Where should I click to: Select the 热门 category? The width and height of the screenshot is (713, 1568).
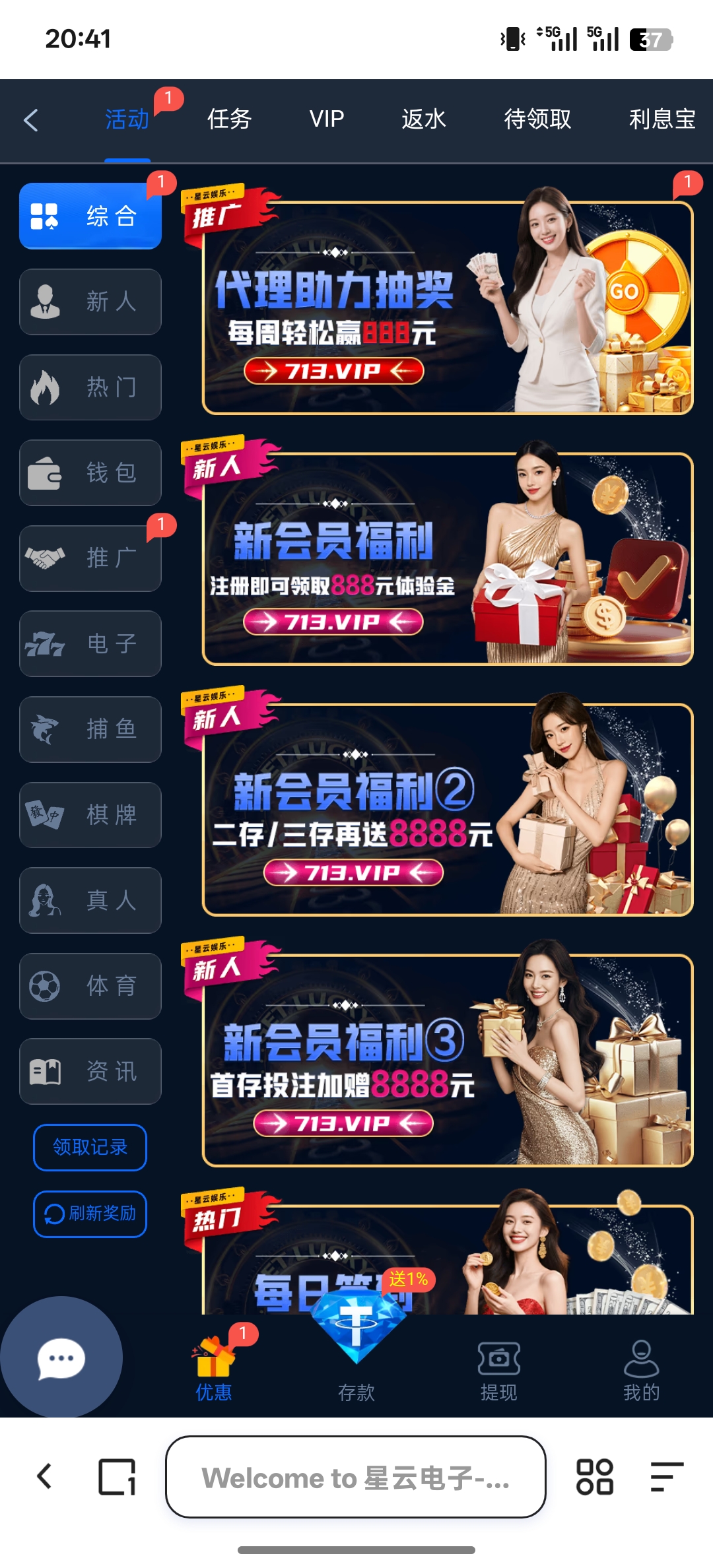coord(90,387)
